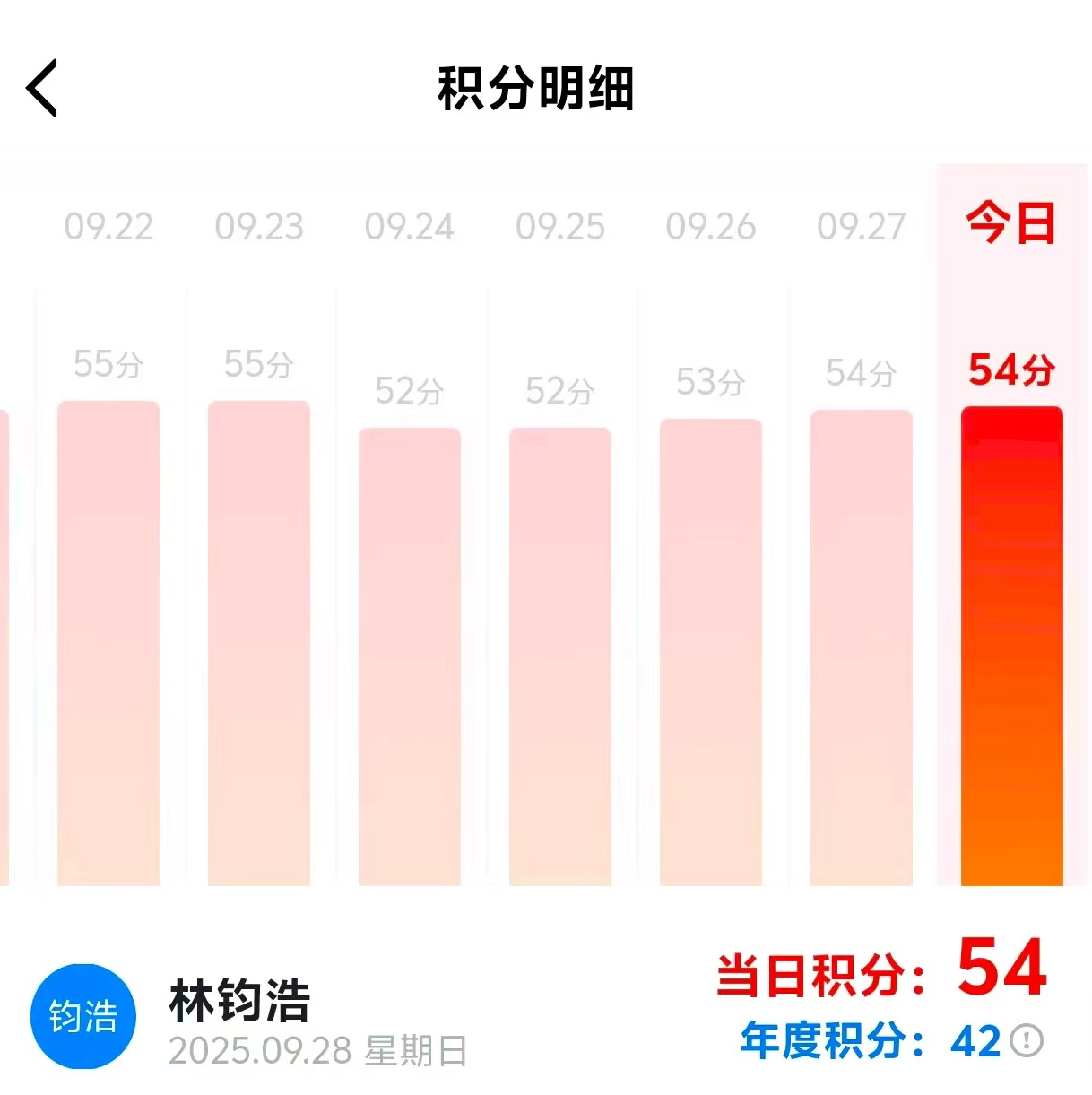The width and height of the screenshot is (1092, 1095).
Task: Open 林钧浩's profile avatar
Action: [x=83, y=1016]
